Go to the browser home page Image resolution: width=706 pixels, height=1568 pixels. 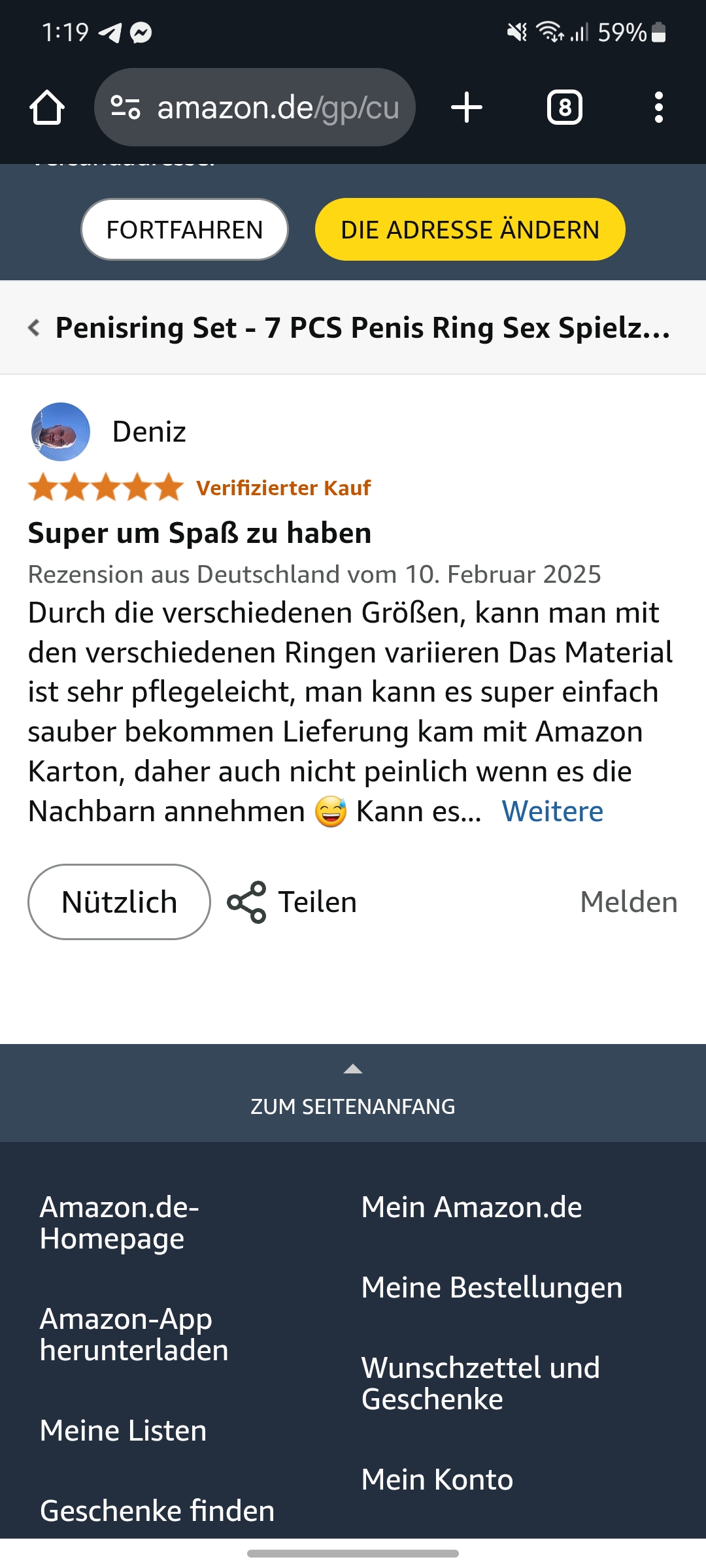[47, 108]
